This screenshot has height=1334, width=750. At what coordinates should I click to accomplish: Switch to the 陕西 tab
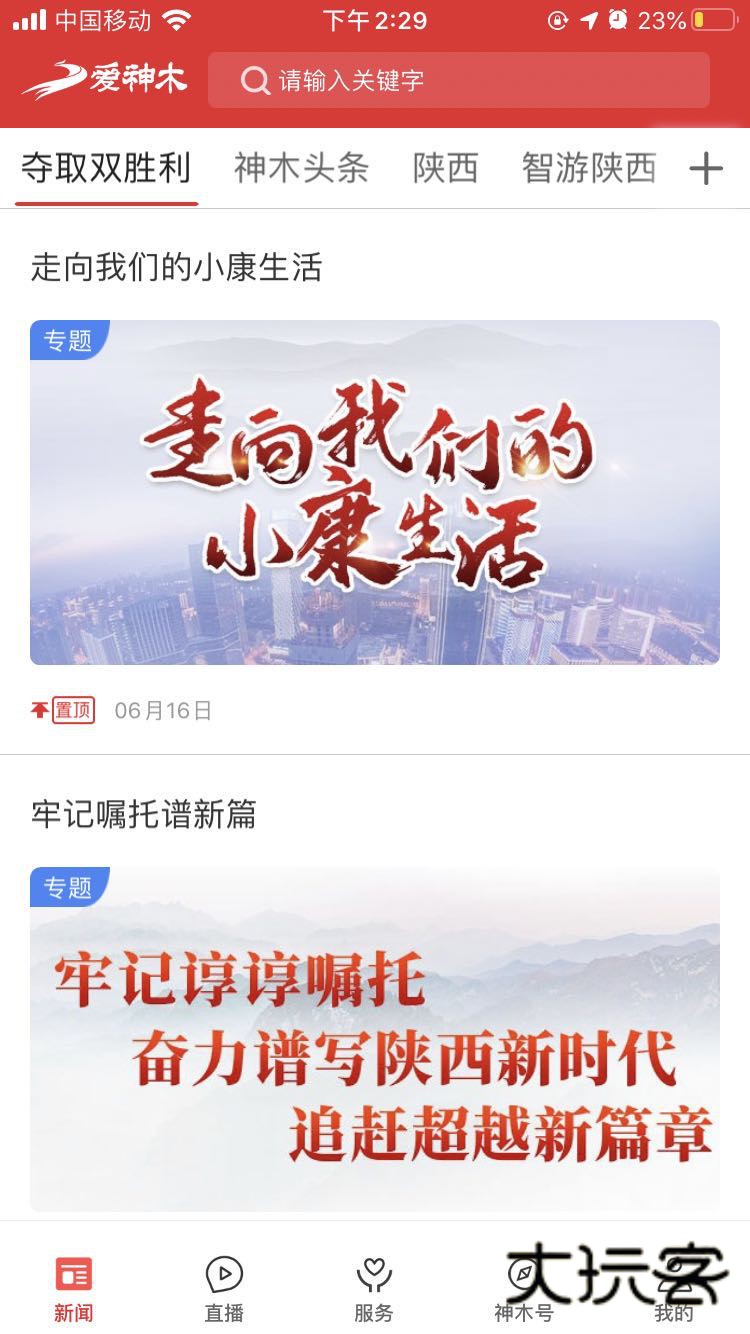[x=445, y=168]
